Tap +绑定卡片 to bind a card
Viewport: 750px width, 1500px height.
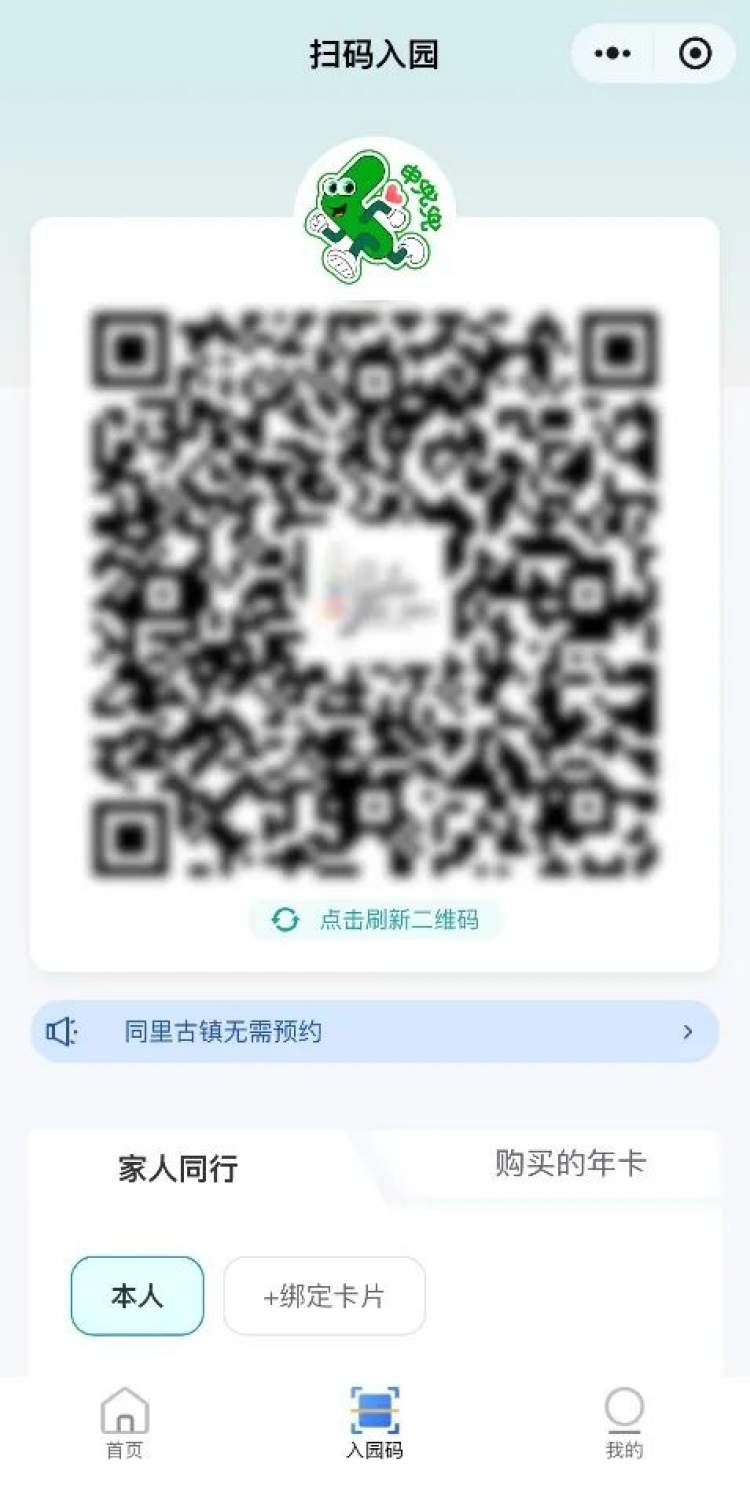pyautogui.click(x=324, y=1296)
